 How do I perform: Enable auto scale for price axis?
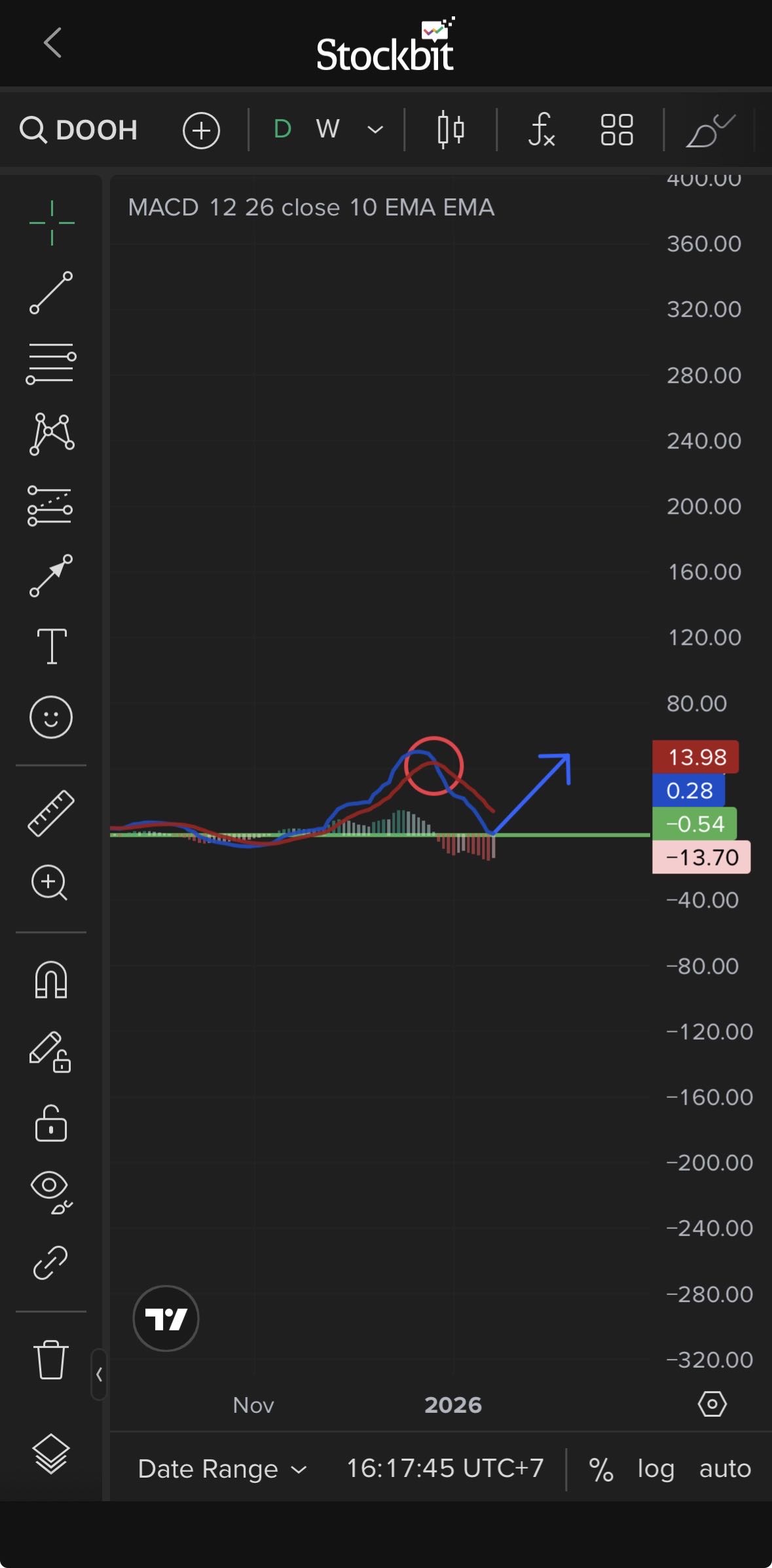click(725, 1468)
